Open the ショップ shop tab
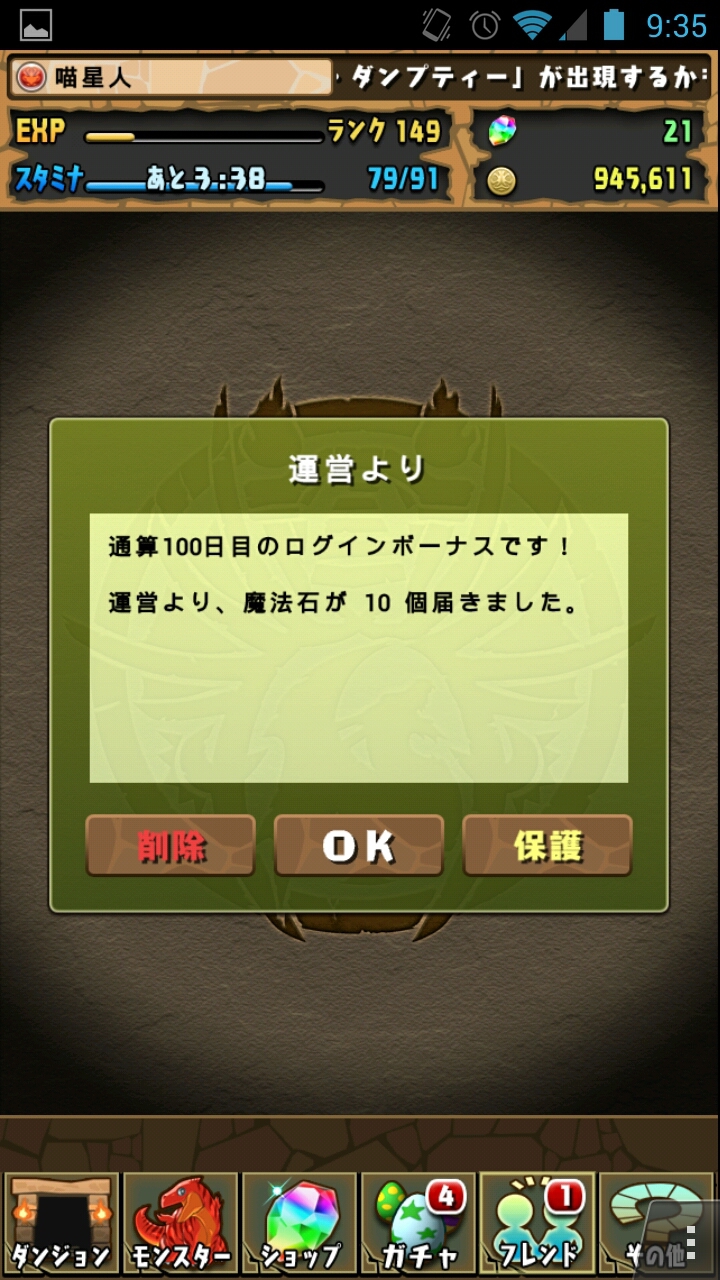This screenshot has height=1280, width=720. coord(299,1224)
